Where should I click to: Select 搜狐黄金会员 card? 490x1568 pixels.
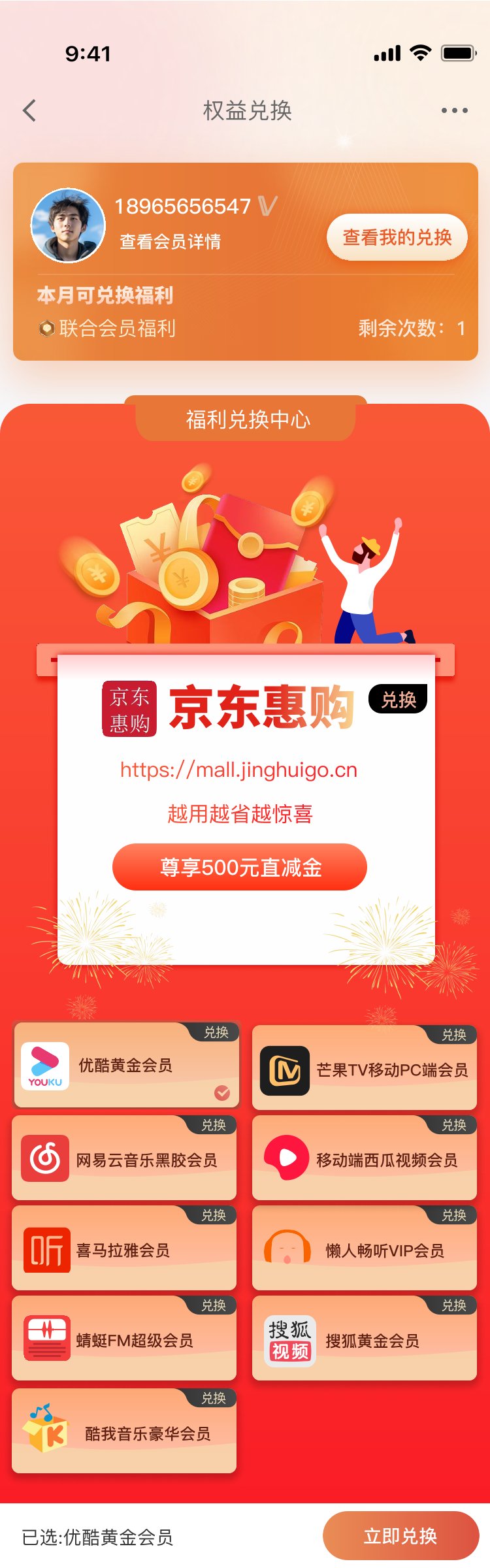pyautogui.click(x=365, y=1340)
